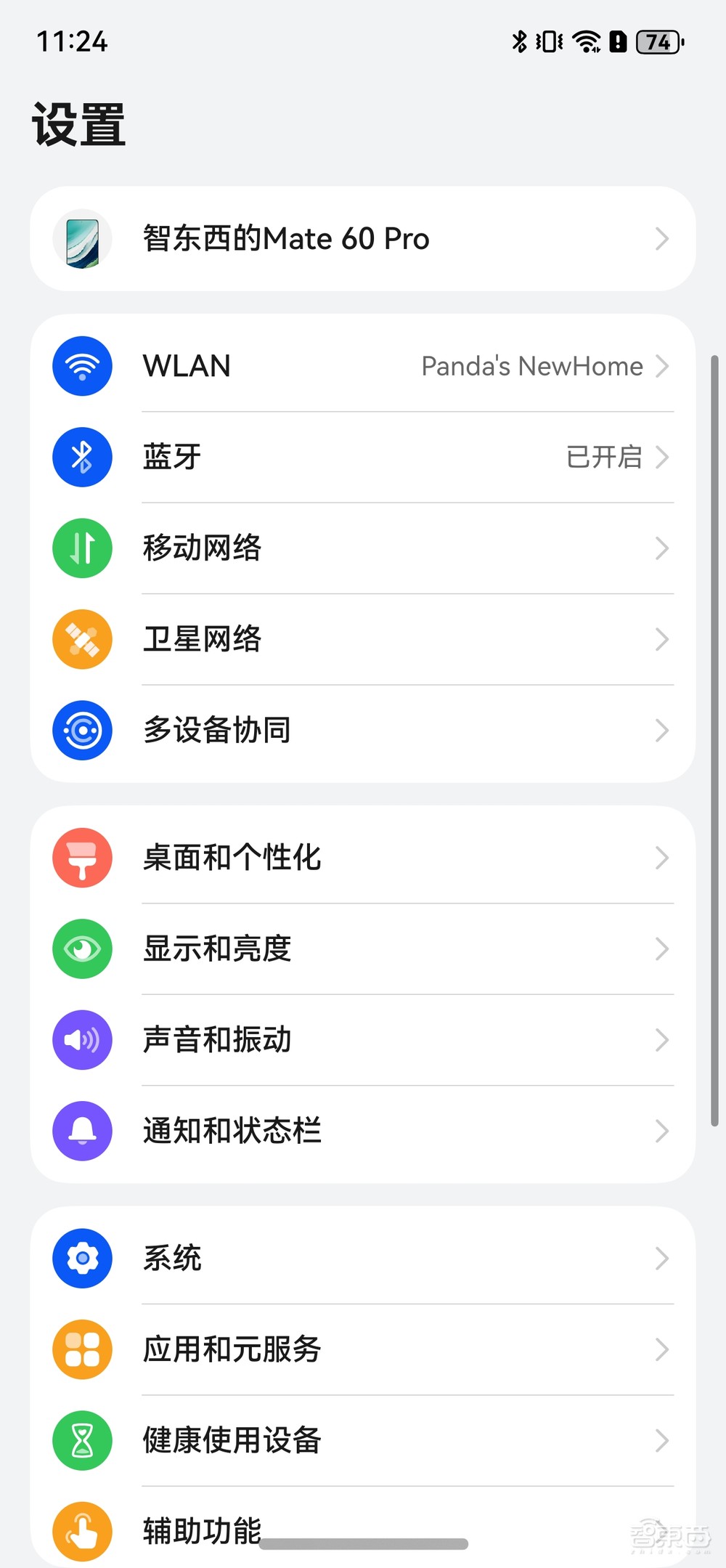Tap the 多设备协同 multi-device icon
Viewport: 726px width, 1568px height.
(x=82, y=731)
